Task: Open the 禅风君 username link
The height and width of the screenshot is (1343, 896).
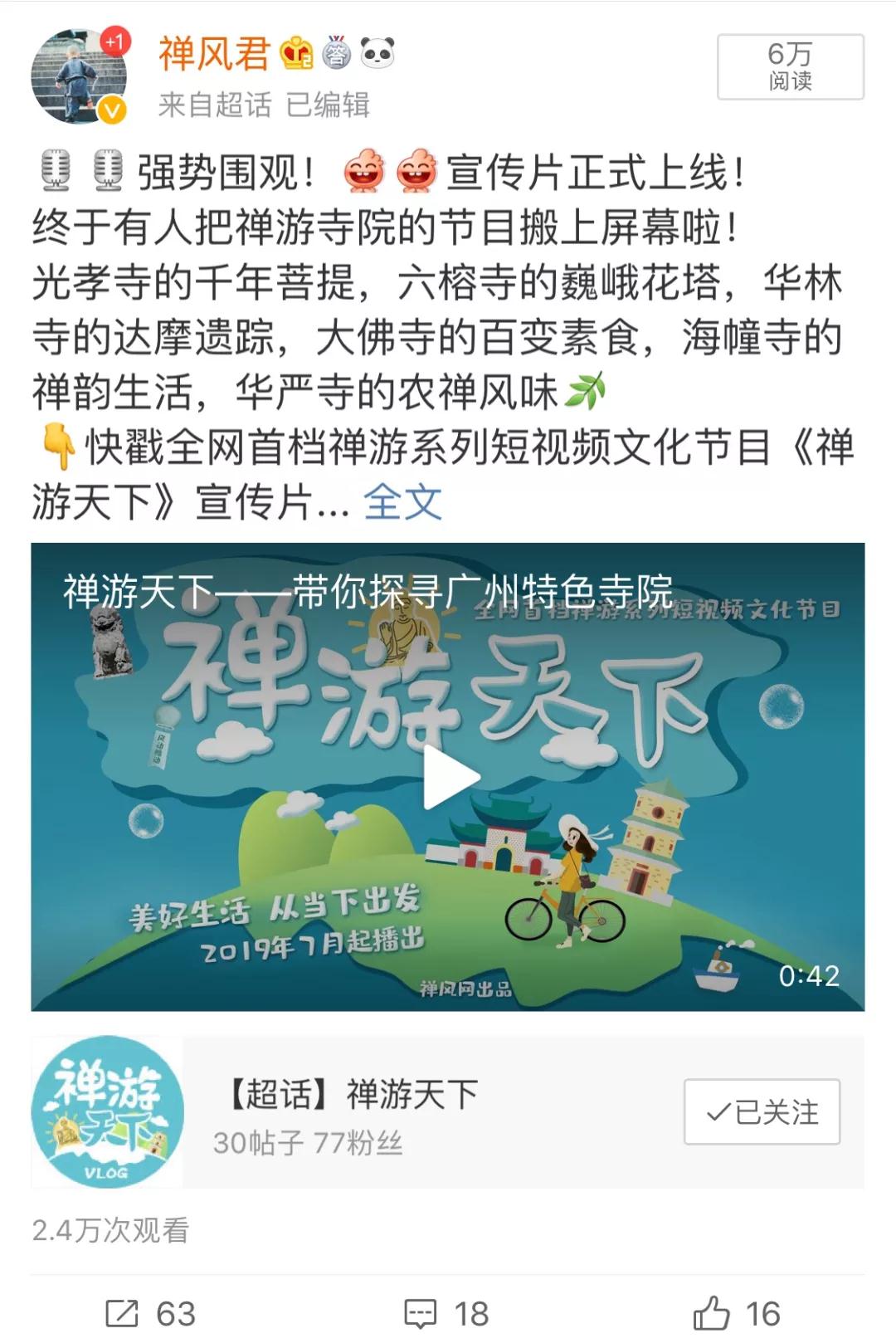Action: click(214, 54)
